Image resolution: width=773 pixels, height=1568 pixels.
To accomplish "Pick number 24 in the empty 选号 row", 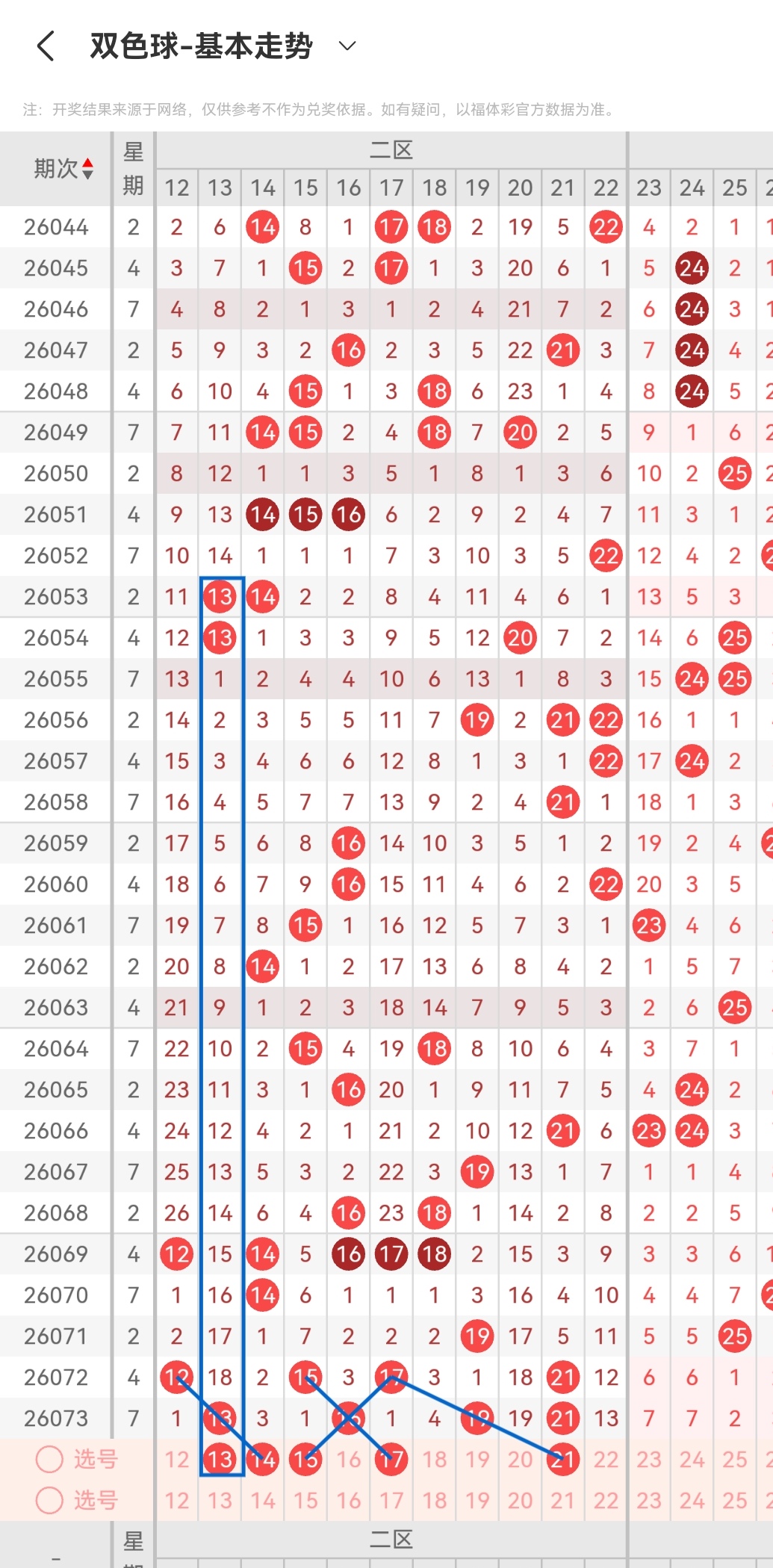I will pyautogui.click(x=692, y=1500).
